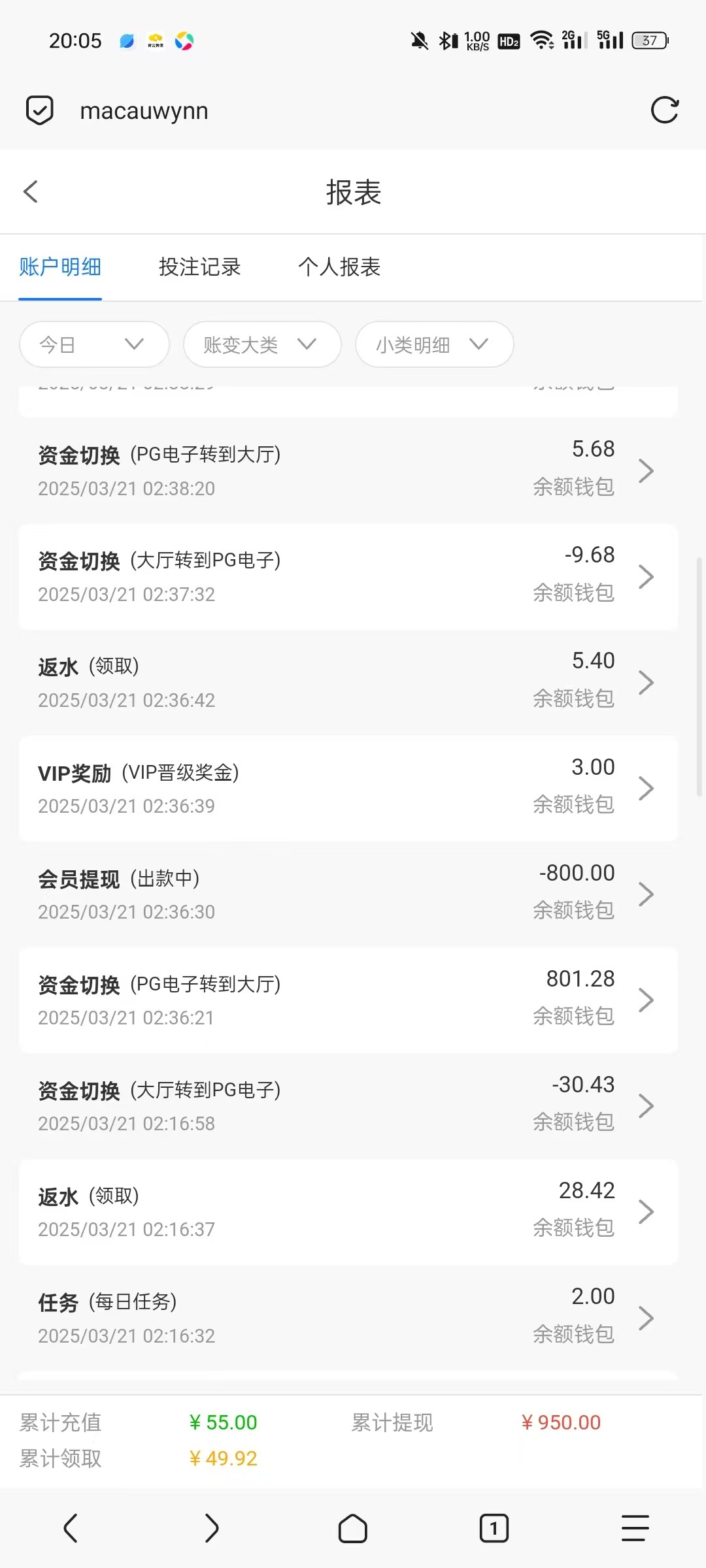Viewport: 706px width, 1568px height.
Task: Open the -9.68 资金切换 record
Action: click(348, 577)
